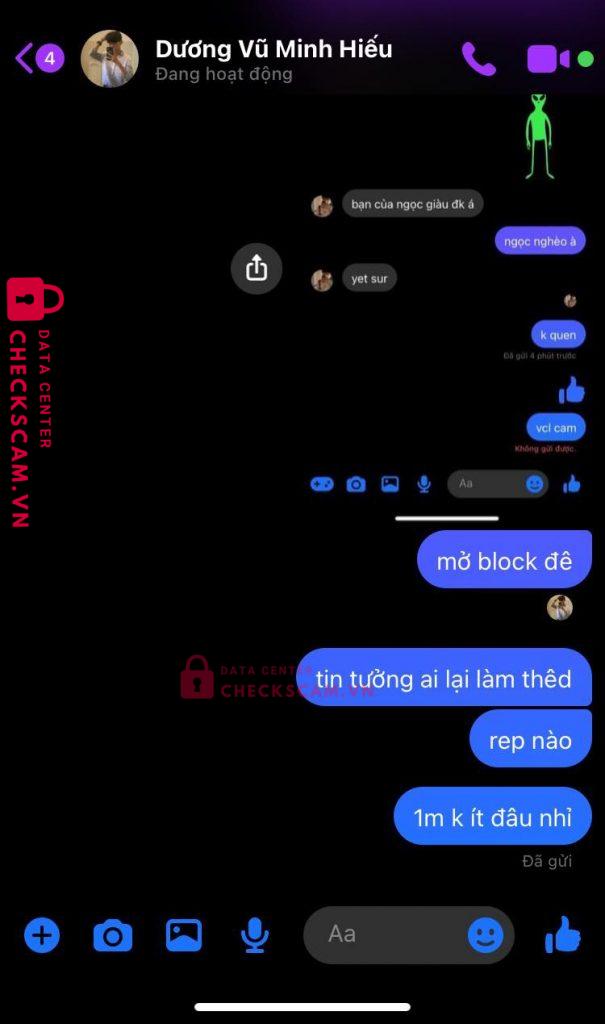The image size is (605, 1024).
Task: Open more attachment options with plus button
Action: [42, 936]
